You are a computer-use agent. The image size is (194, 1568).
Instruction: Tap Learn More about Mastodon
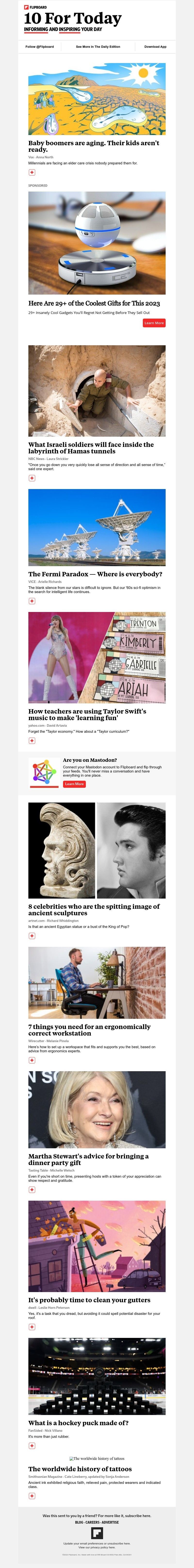74,784
